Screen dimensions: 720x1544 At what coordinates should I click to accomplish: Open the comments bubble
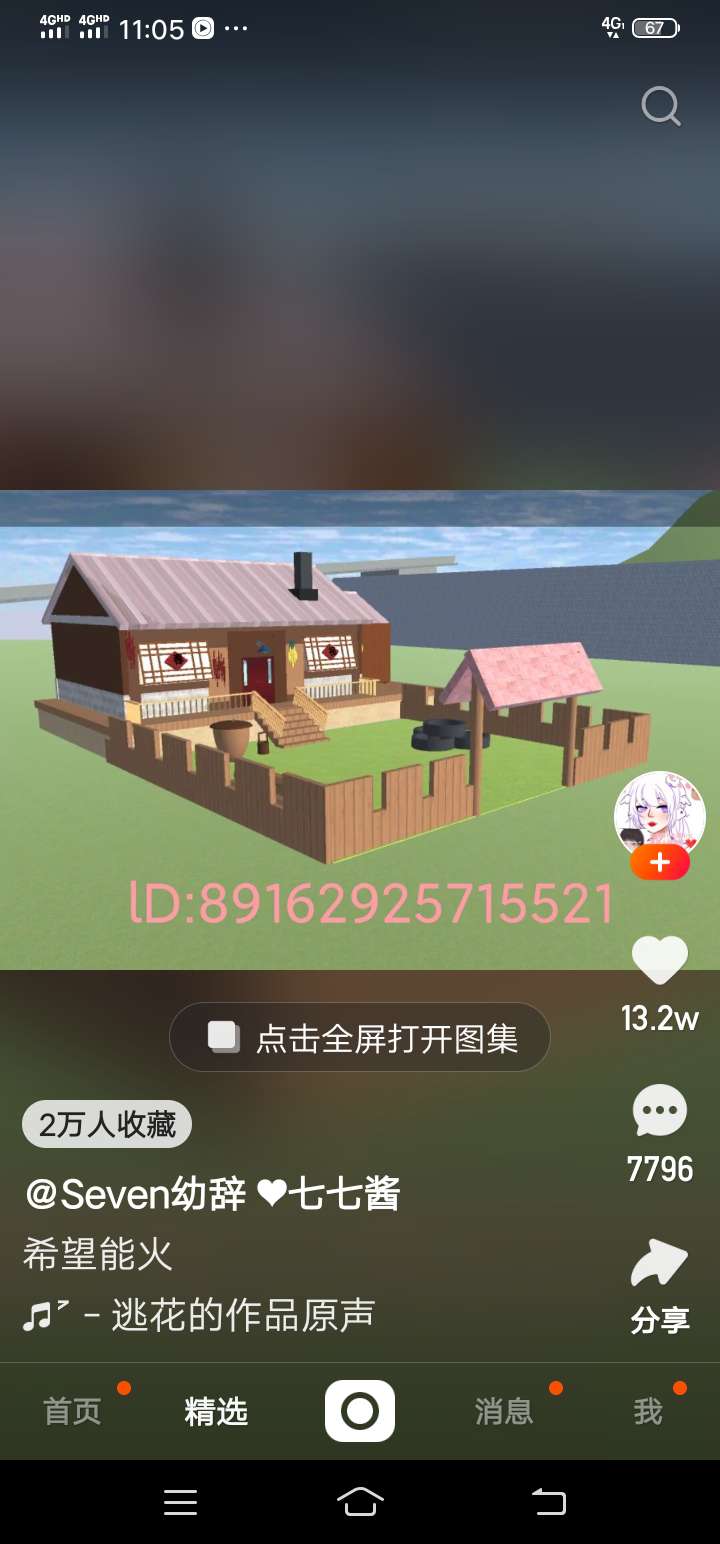660,1111
